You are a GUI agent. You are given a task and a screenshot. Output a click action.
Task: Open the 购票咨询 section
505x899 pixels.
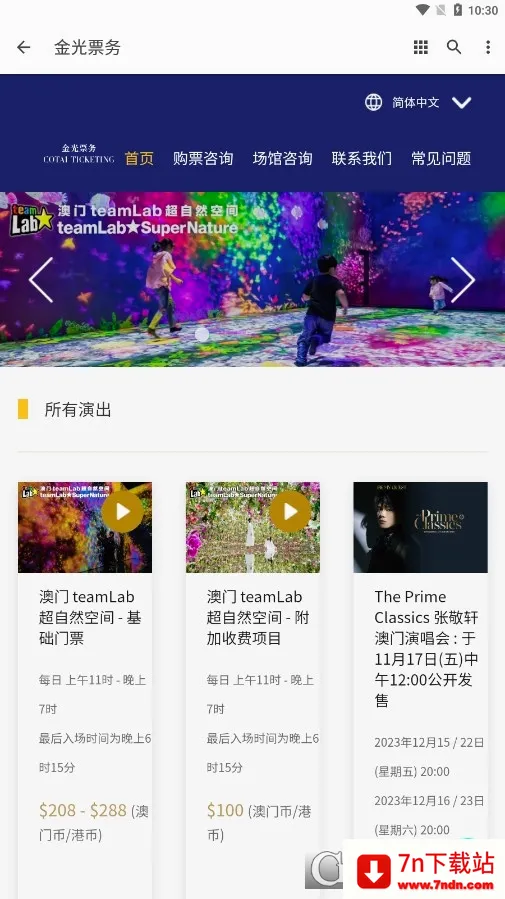(203, 158)
